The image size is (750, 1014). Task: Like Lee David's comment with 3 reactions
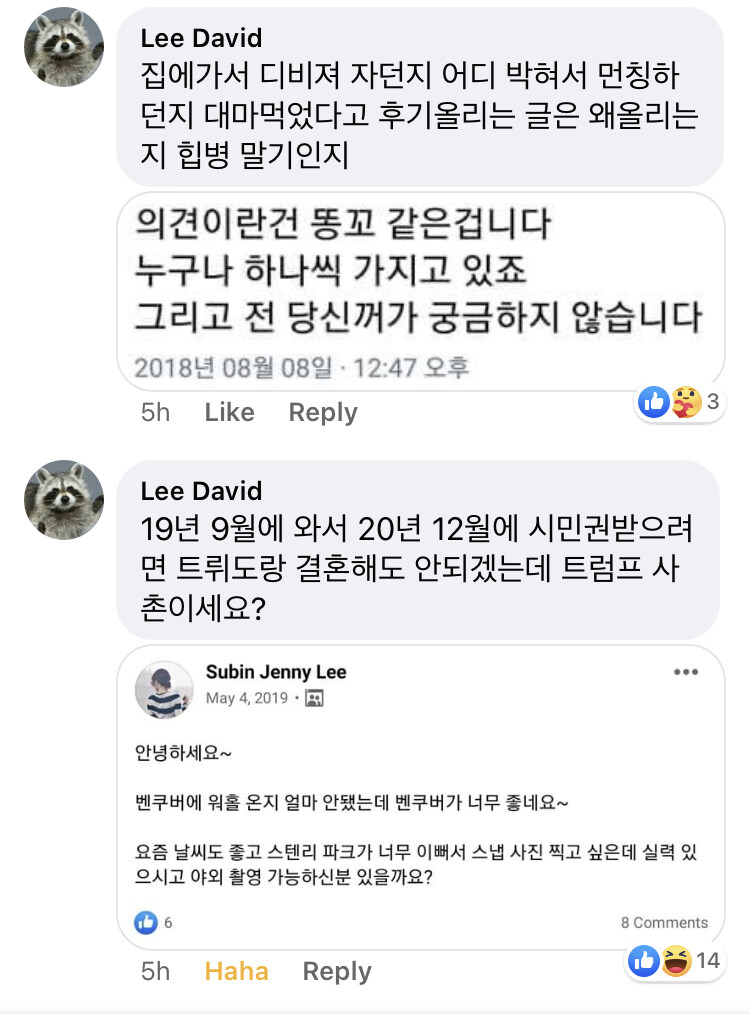click(229, 412)
